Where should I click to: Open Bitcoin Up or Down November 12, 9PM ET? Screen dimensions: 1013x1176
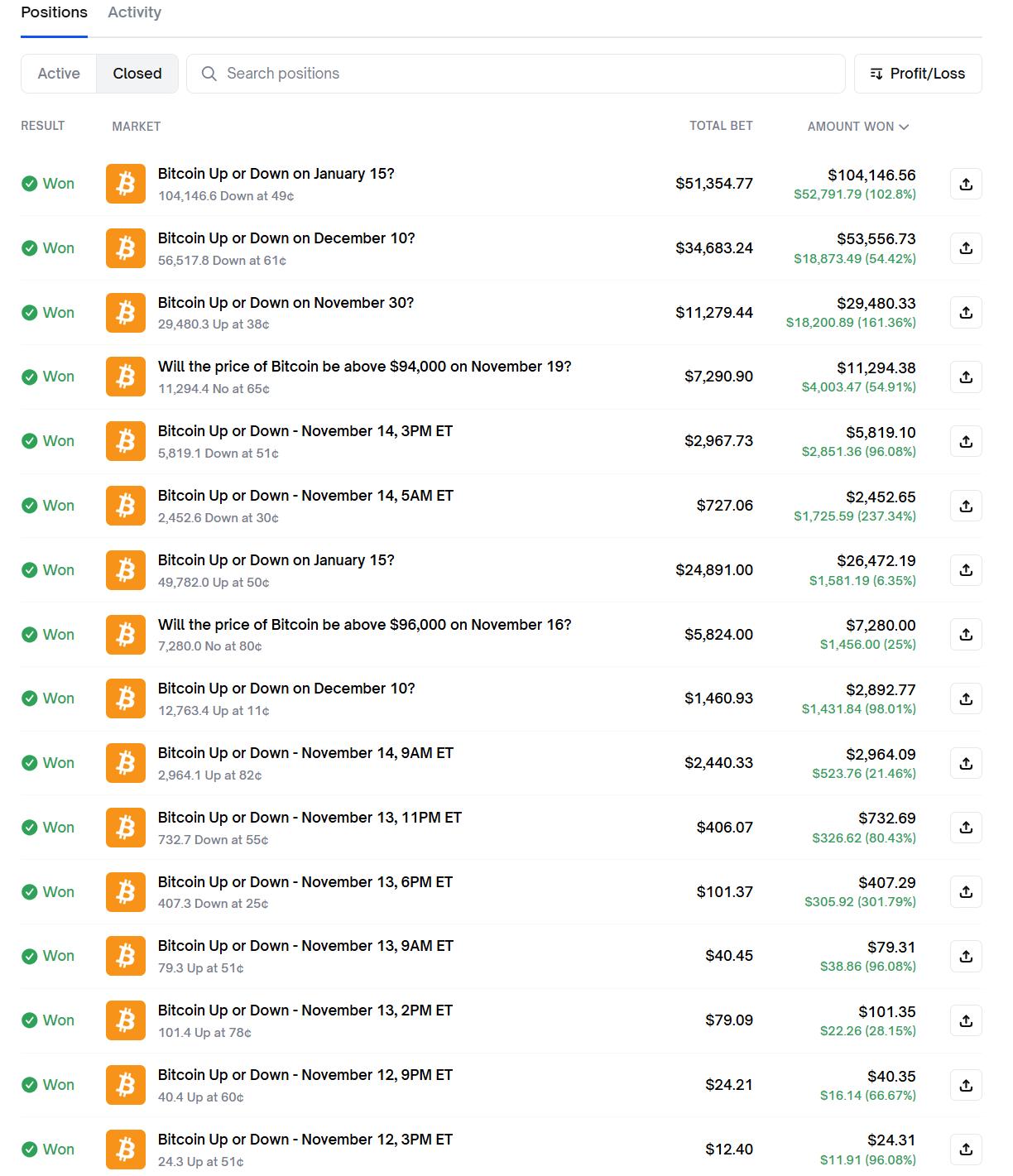(x=305, y=1075)
